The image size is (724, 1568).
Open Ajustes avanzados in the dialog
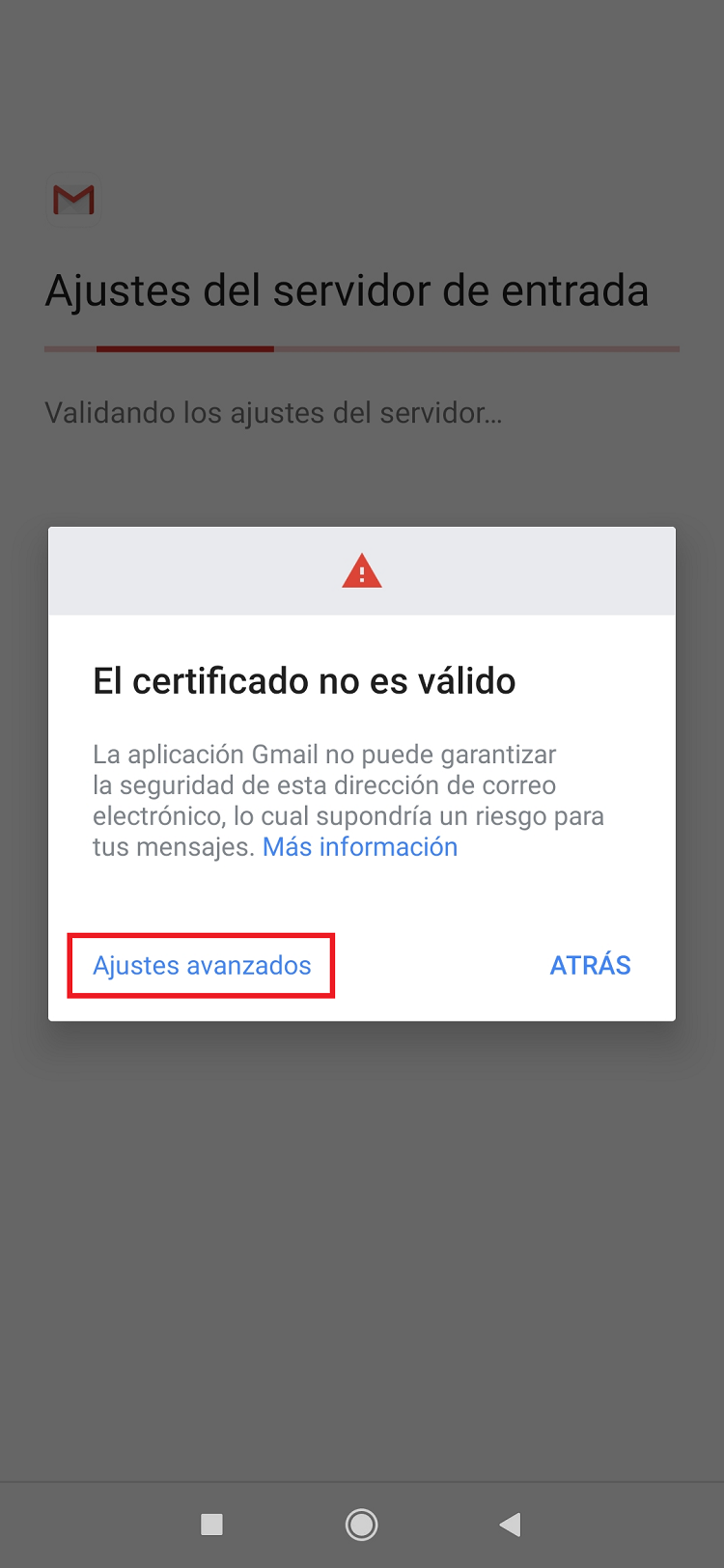pyautogui.click(x=202, y=965)
